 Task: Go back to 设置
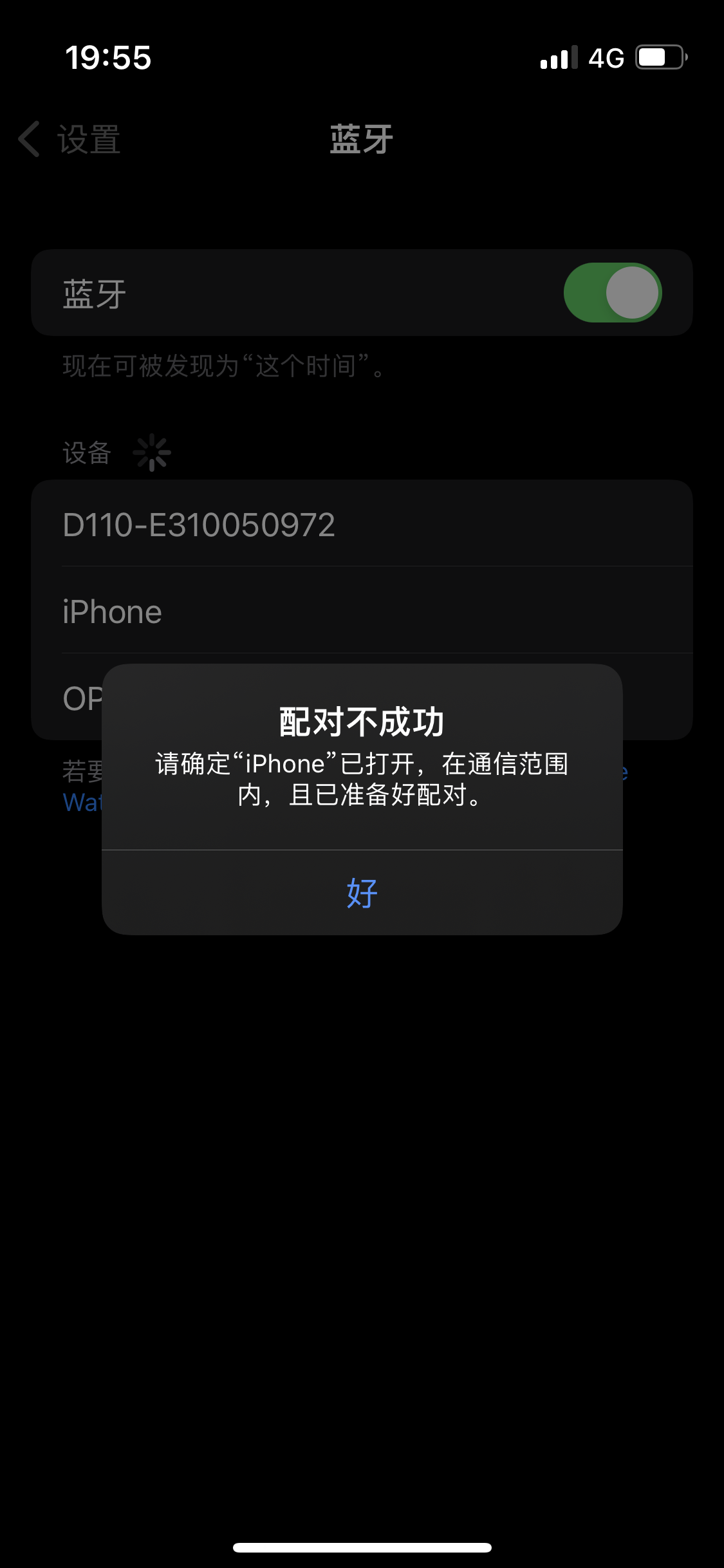70,139
